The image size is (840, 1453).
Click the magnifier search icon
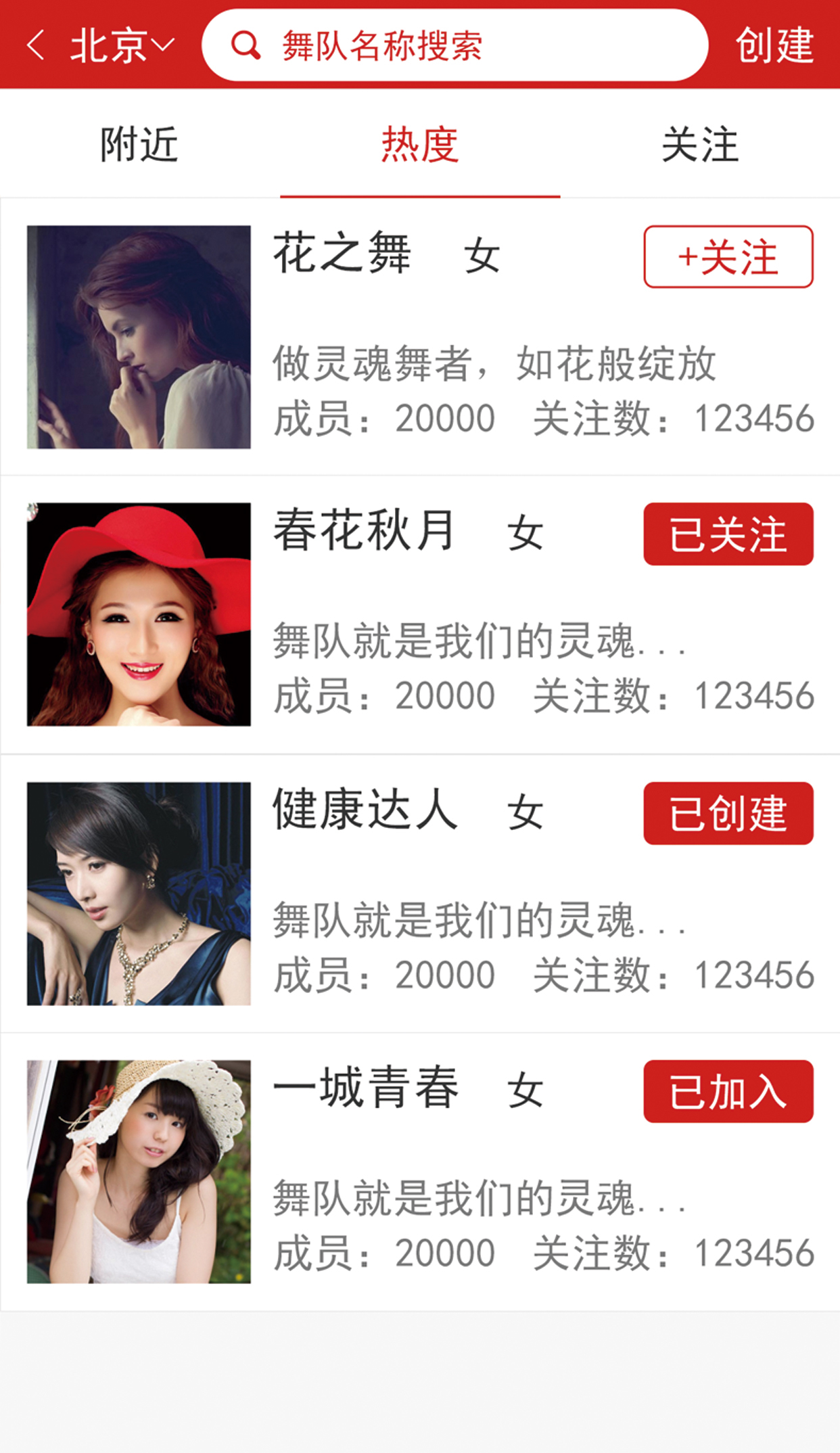245,46
